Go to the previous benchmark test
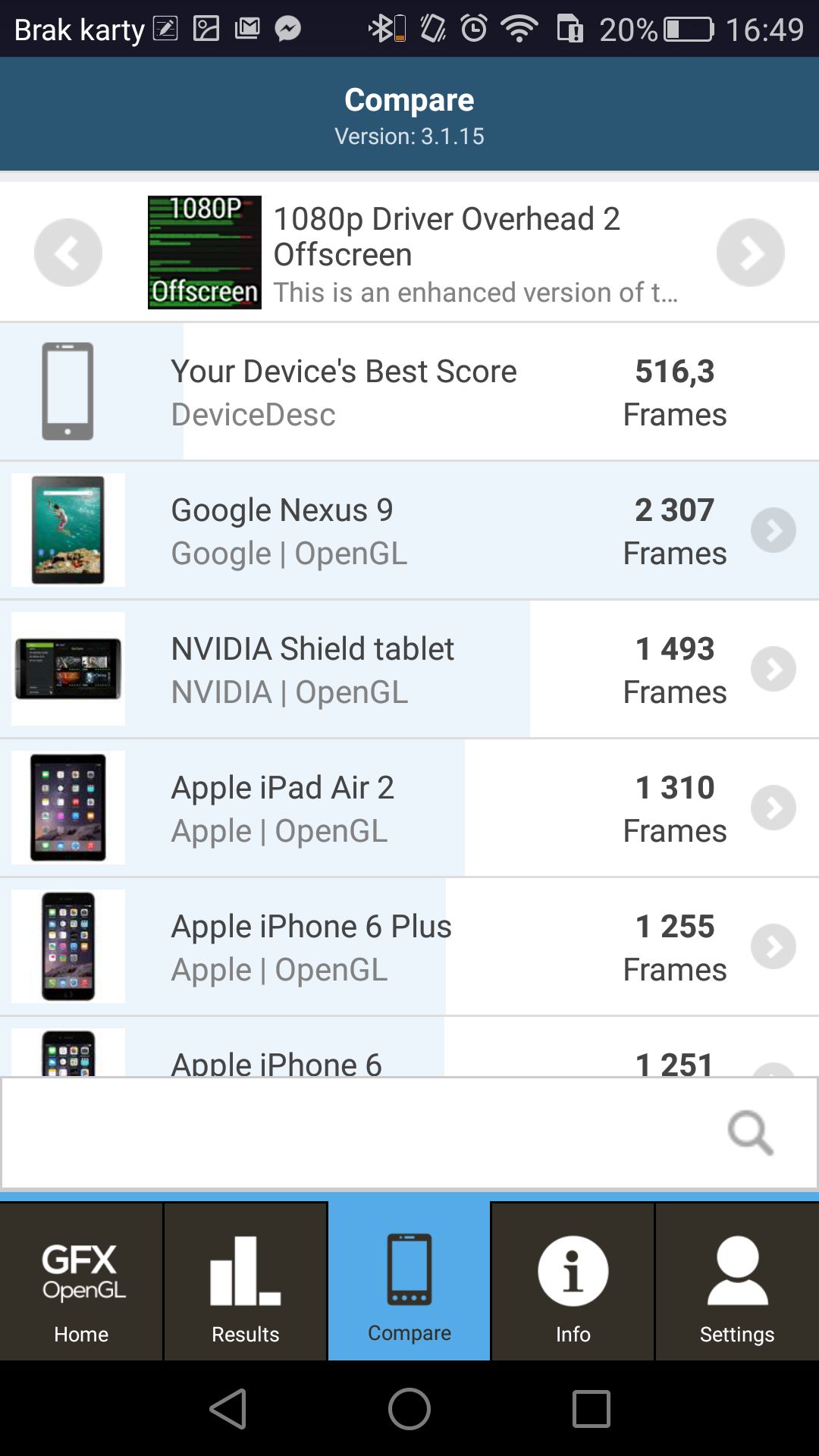The width and height of the screenshot is (819, 1456). click(x=67, y=253)
